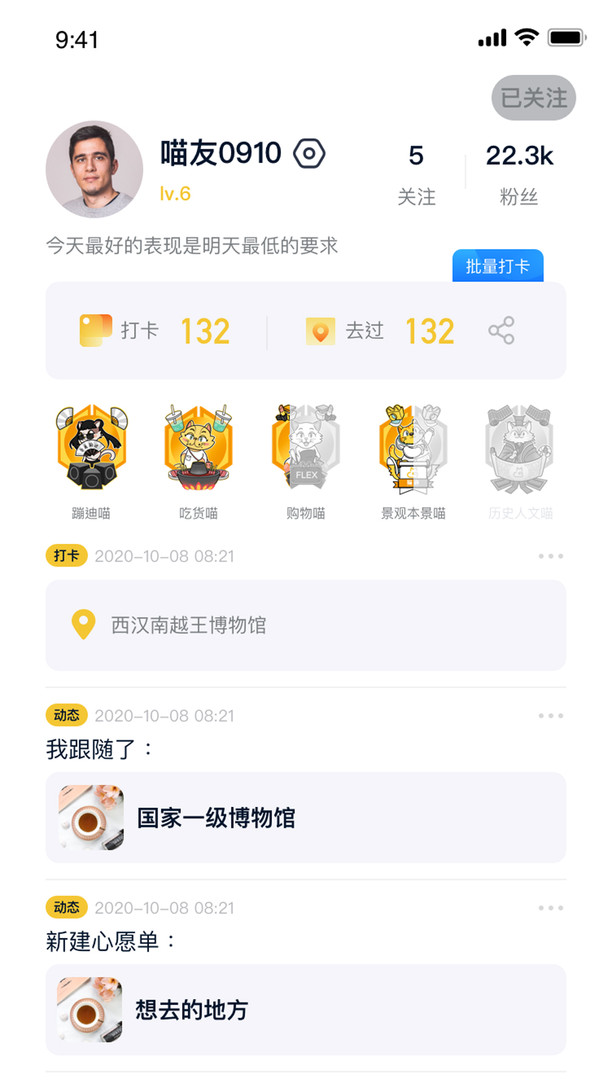The image size is (607, 1080).
Task: Open the 吃货喵 badge
Action: click(198, 461)
